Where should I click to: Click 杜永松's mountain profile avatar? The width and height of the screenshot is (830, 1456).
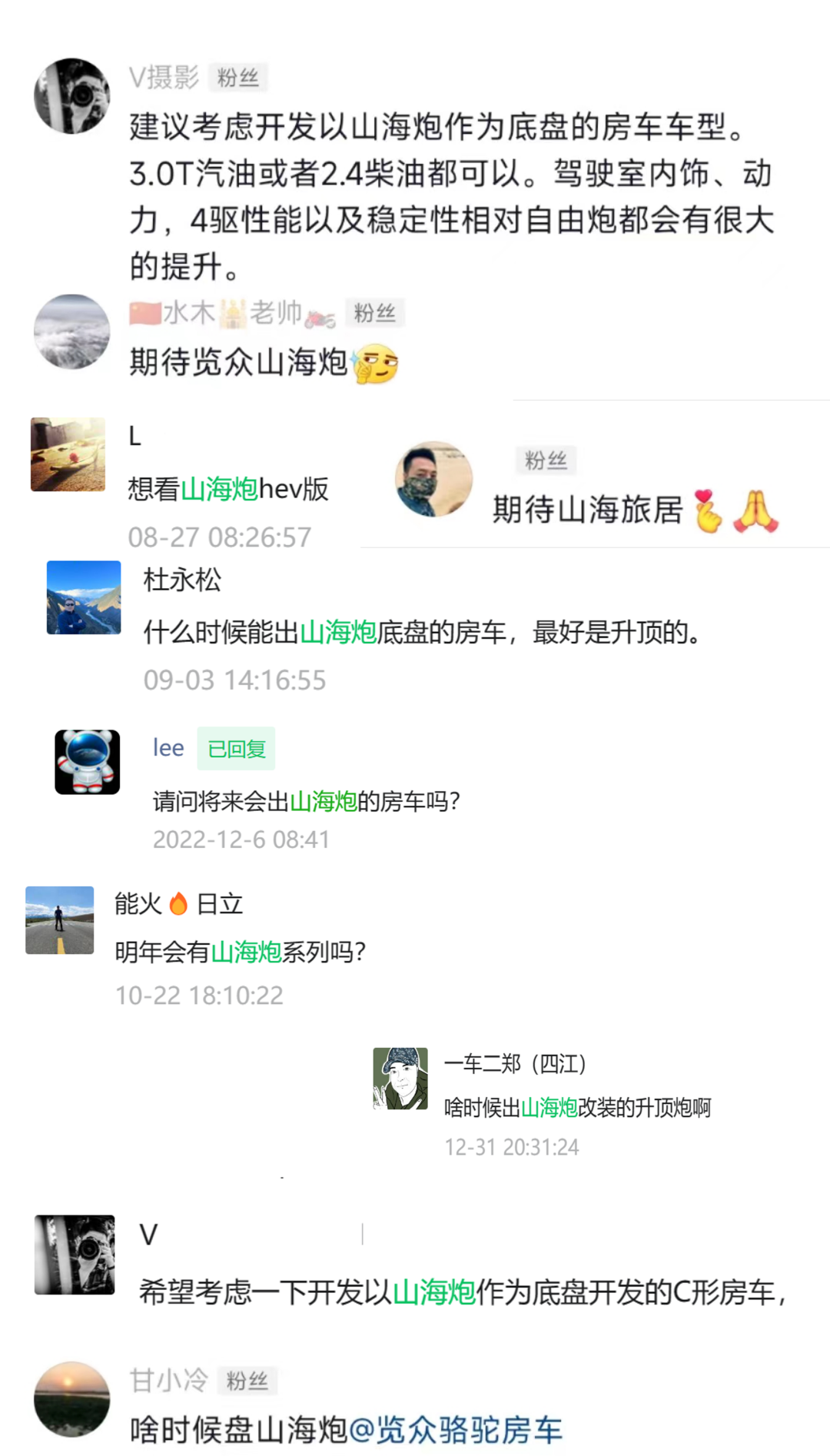(82, 599)
